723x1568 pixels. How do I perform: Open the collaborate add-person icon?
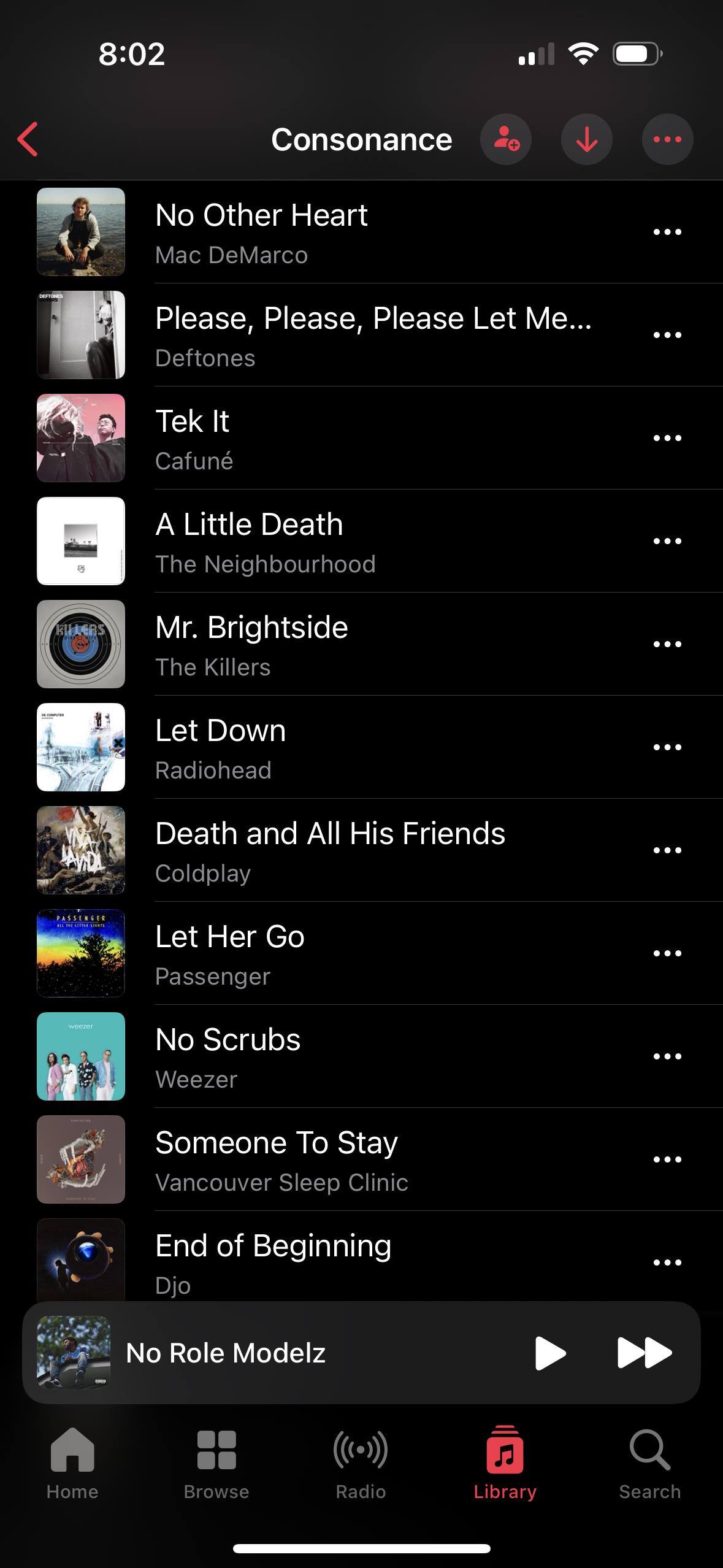(x=506, y=139)
